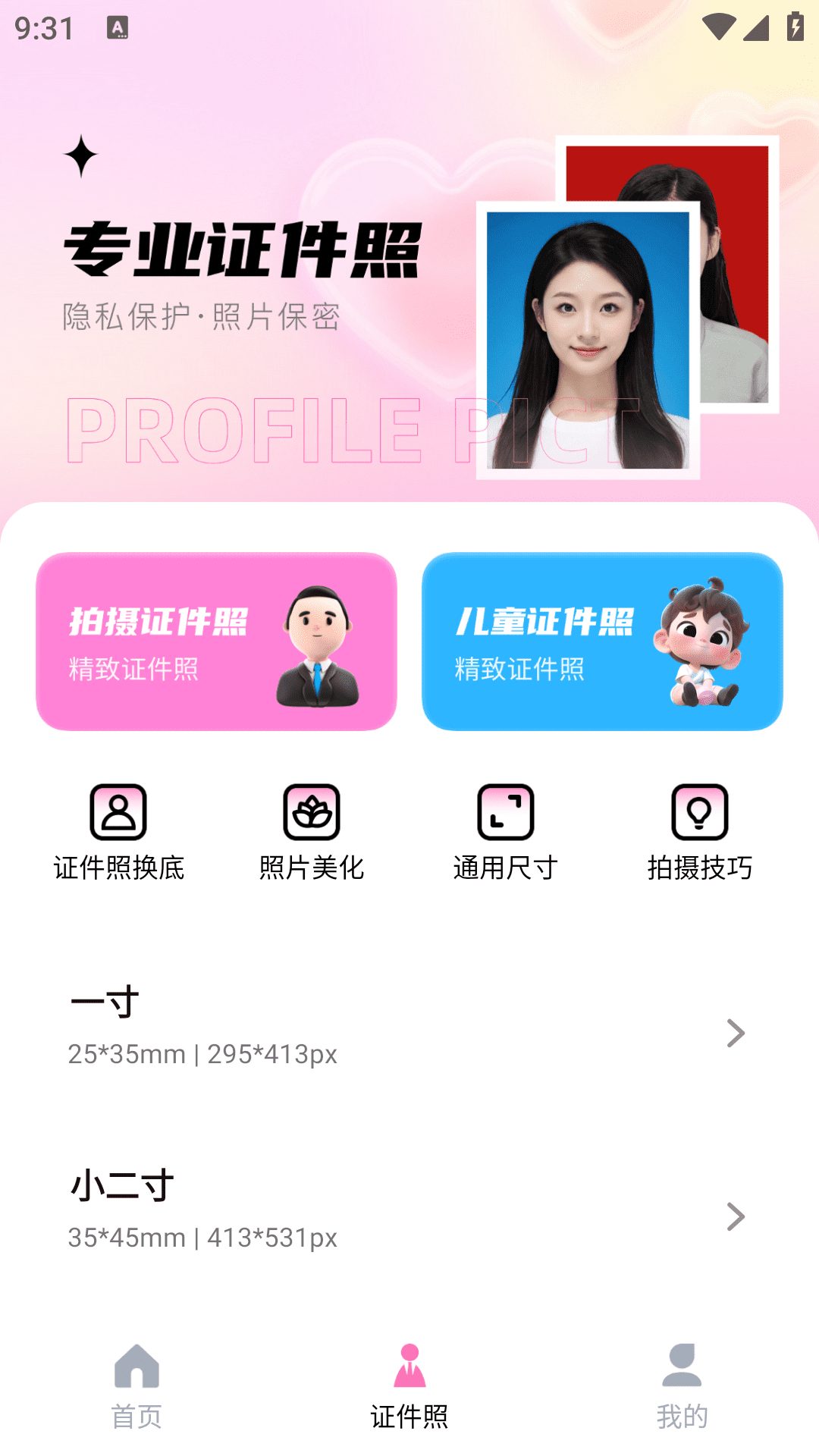Screen dimensions: 819x1456
Task: Select the 小二寸 35*45mm size row
Action: click(x=409, y=1211)
